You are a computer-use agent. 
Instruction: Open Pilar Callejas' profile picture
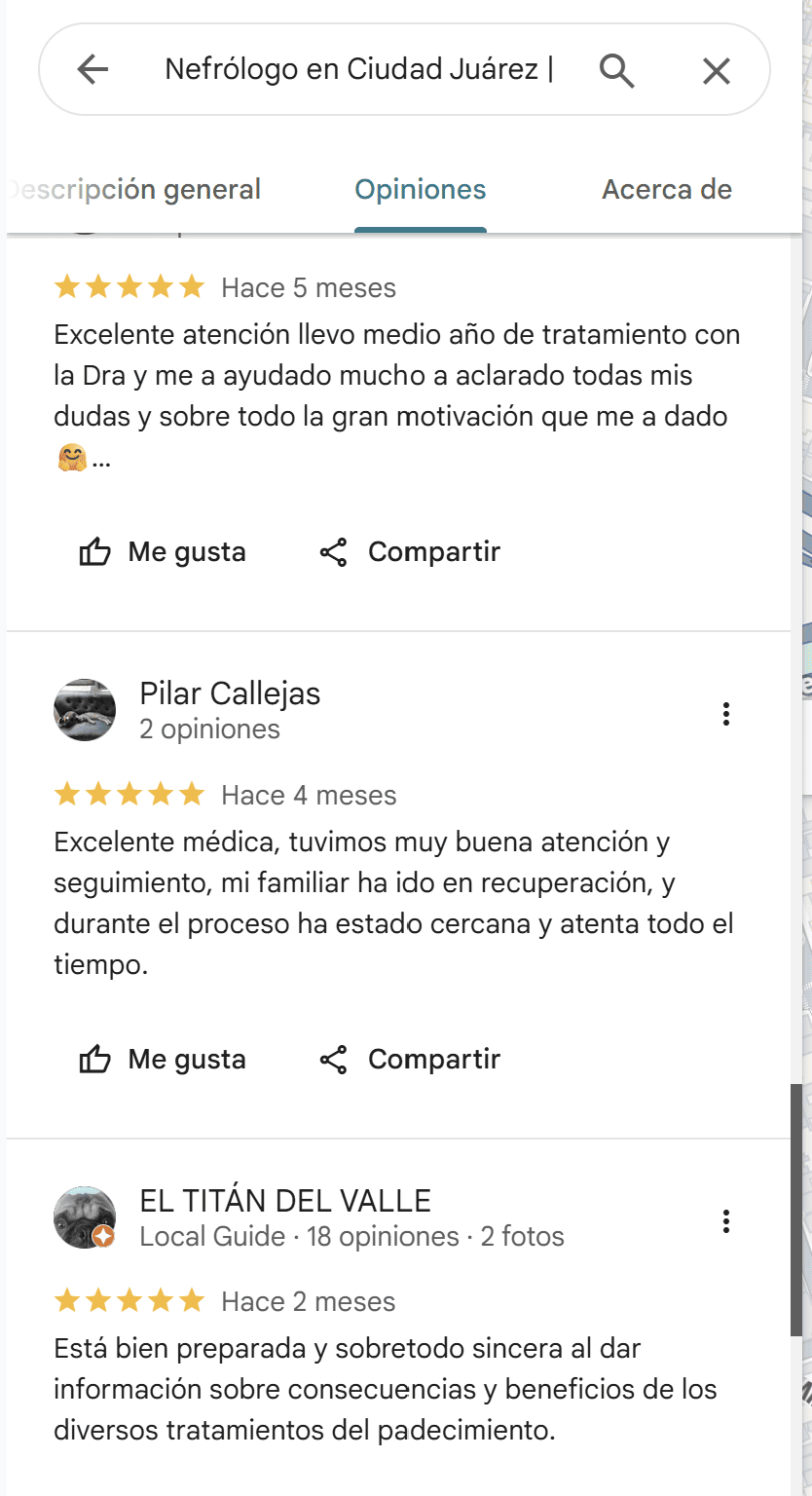tap(85, 710)
